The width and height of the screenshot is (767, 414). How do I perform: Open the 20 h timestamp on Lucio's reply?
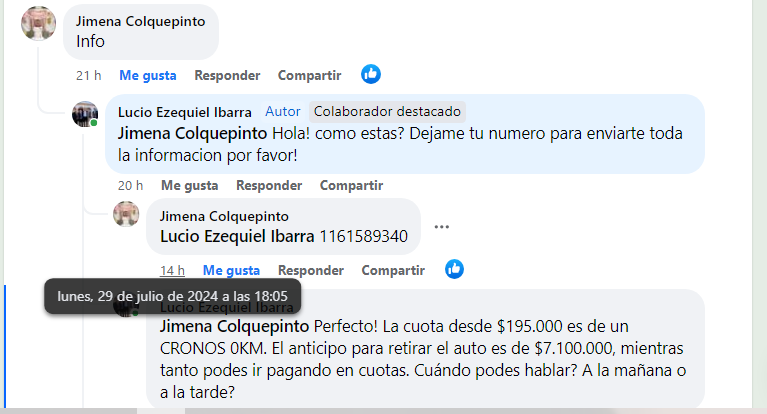(x=130, y=185)
